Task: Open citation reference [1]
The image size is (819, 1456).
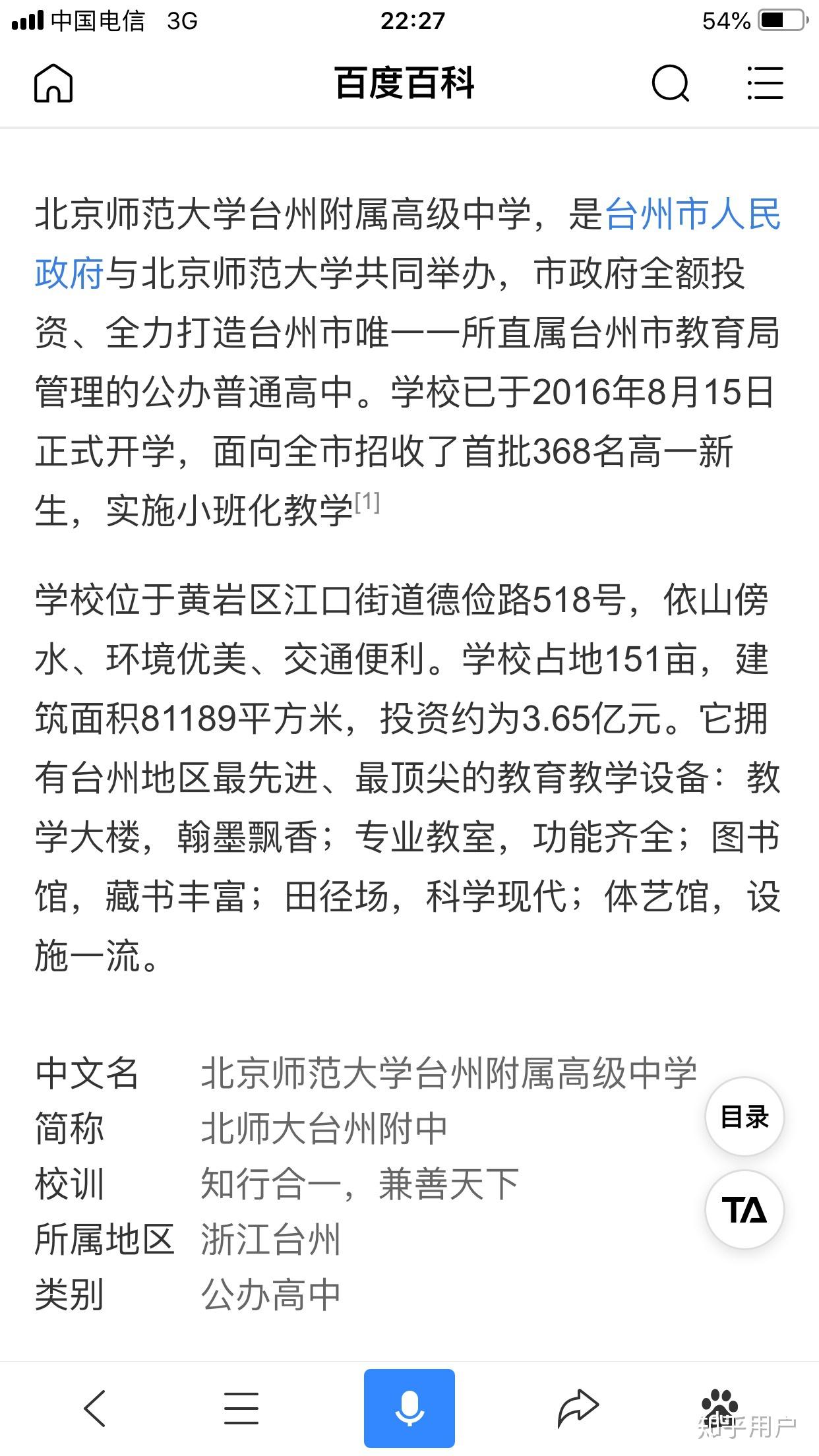Action: [367, 503]
